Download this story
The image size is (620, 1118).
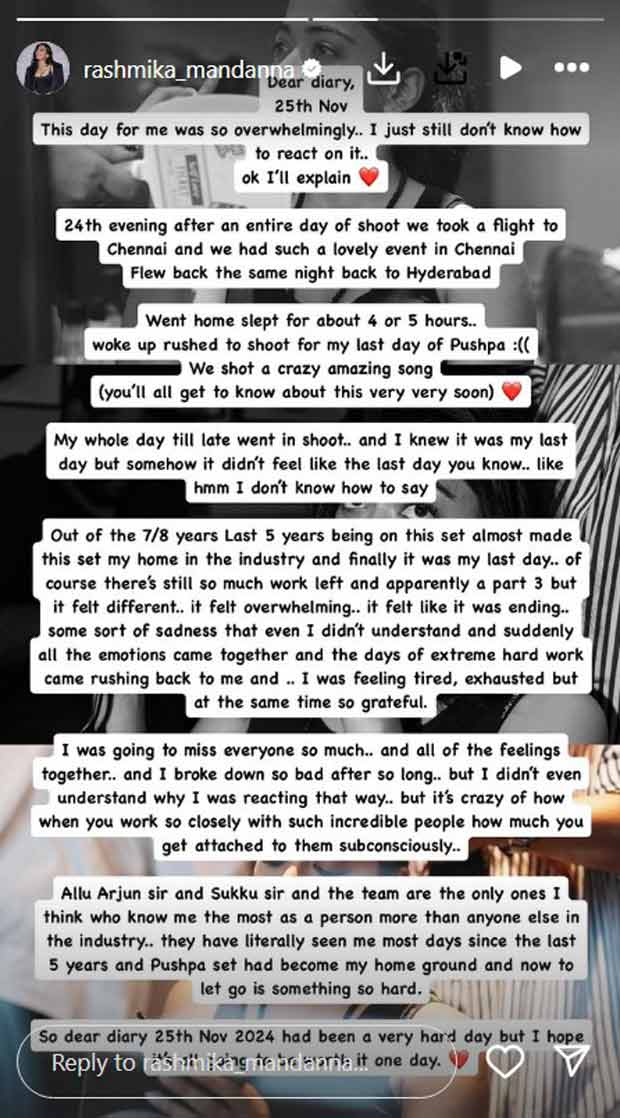point(384,67)
